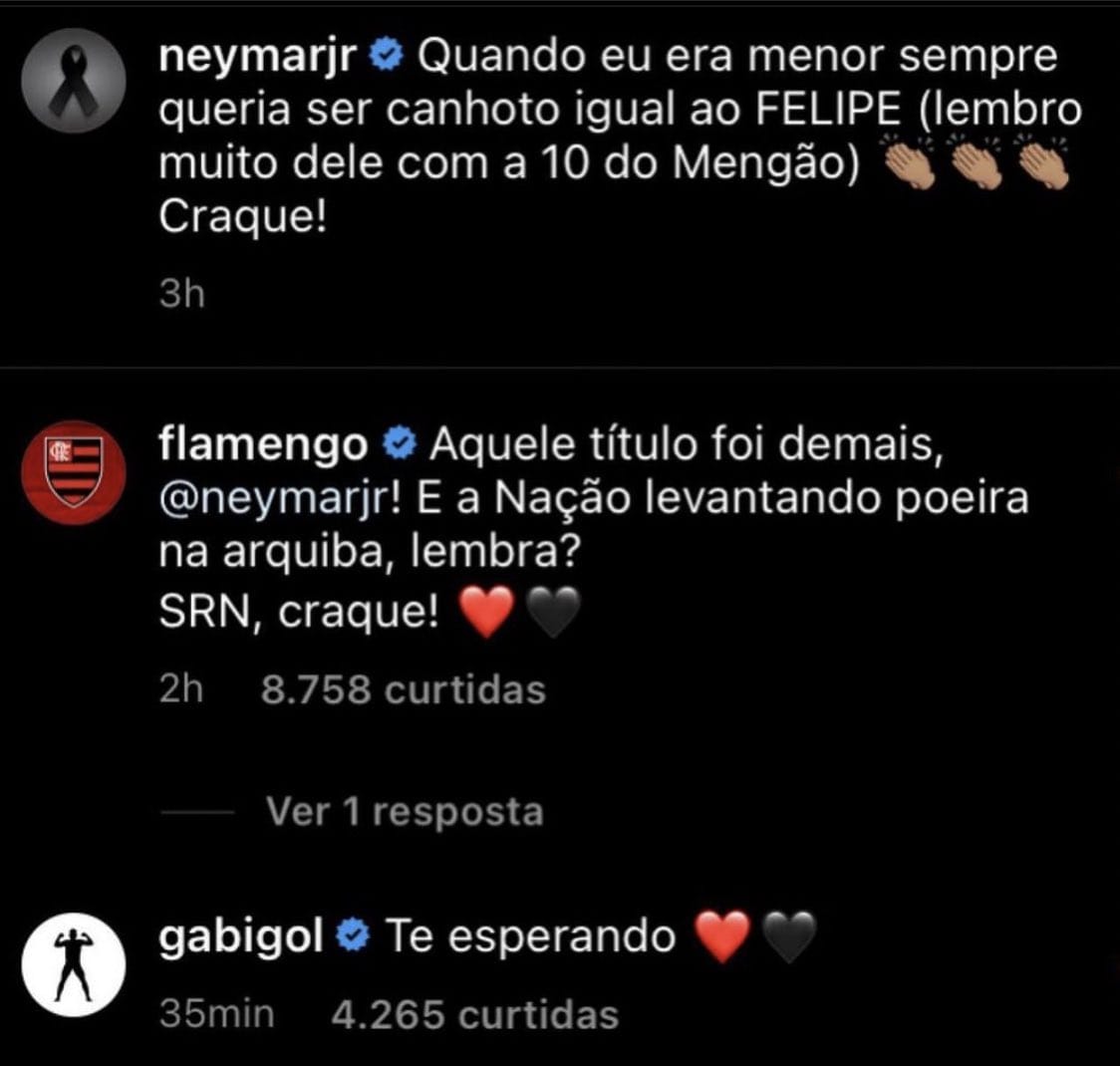View the 8.758 curtidas on flamengo's comment
Viewport: 1120px width, 1066px height.
(403, 688)
